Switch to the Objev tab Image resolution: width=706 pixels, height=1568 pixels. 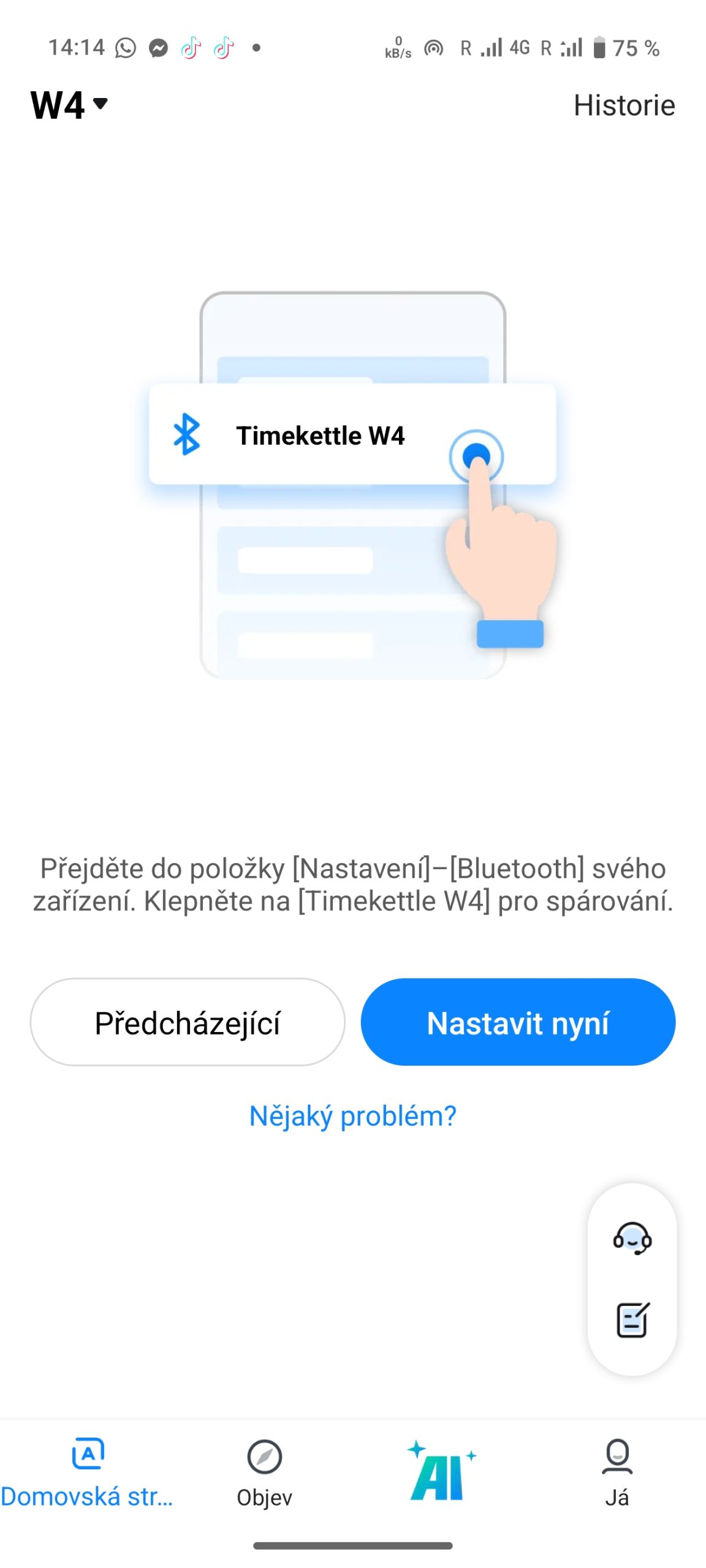(x=264, y=1471)
